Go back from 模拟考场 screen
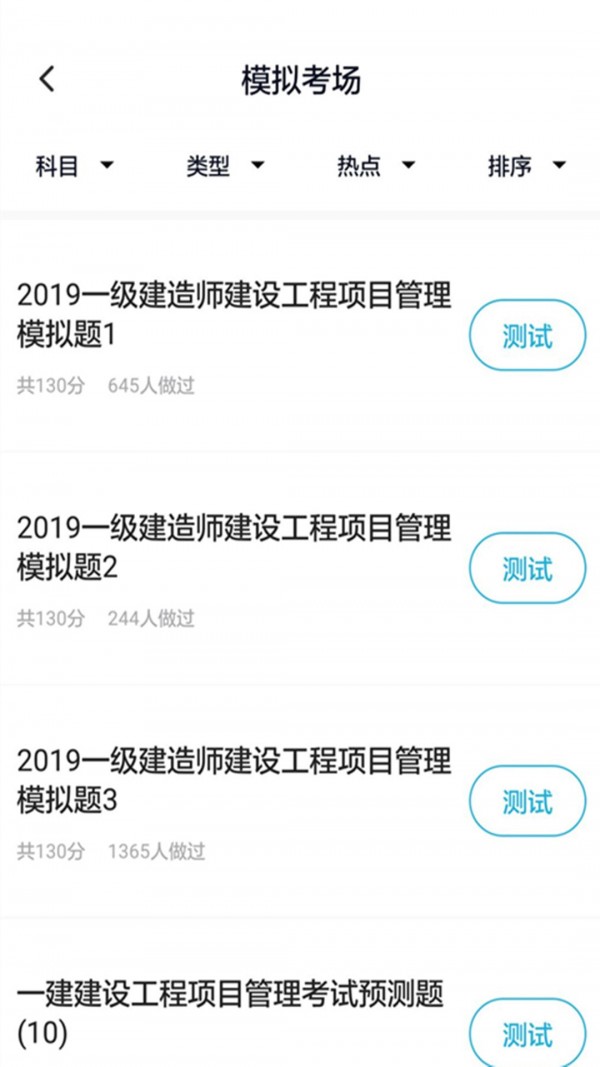Viewport: 600px width, 1067px height. (x=47, y=80)
